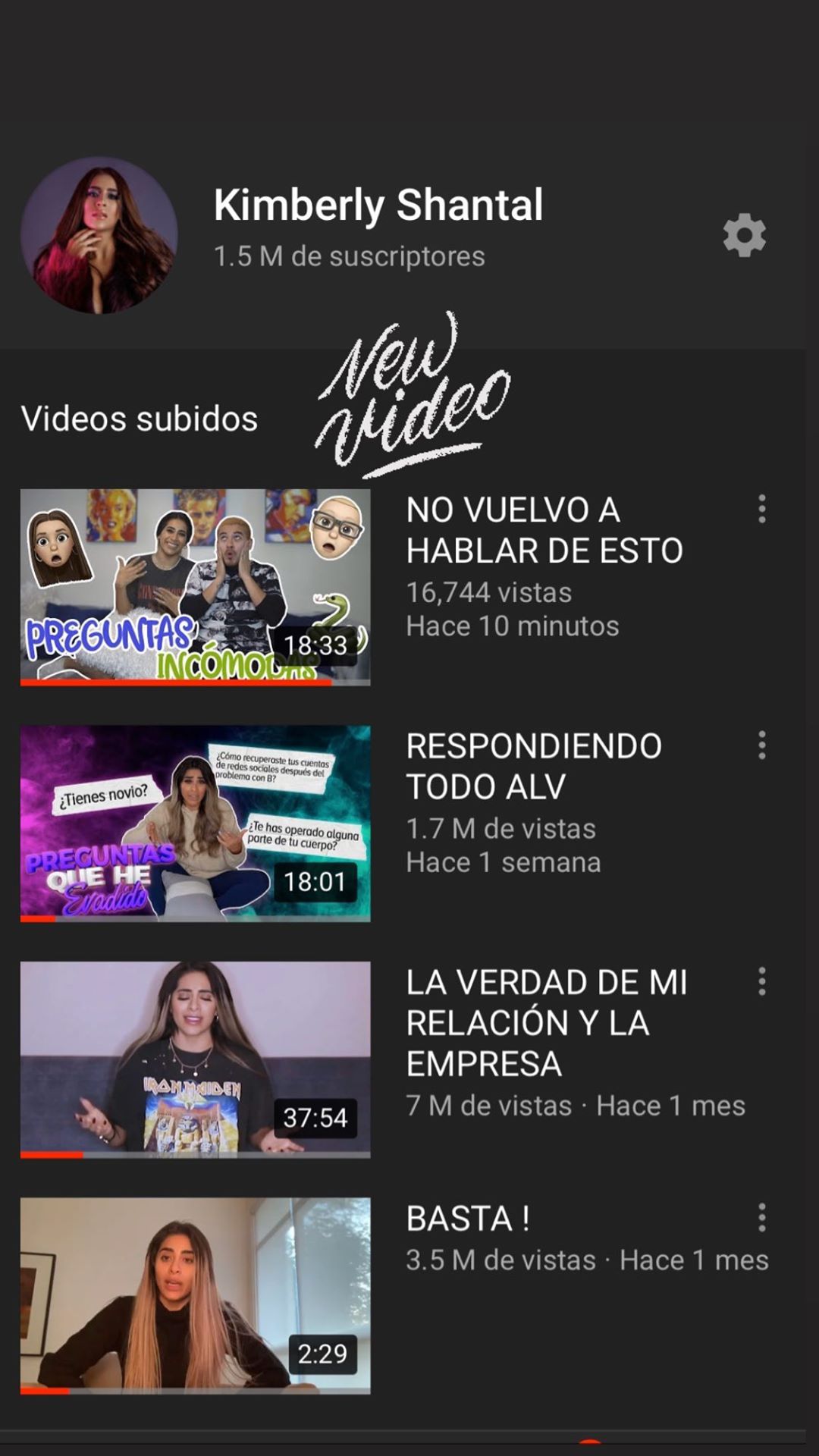Open Kimberly Shantal's profile picture
The width and height of the screenshot is (819, 1456).
(99, 235)
